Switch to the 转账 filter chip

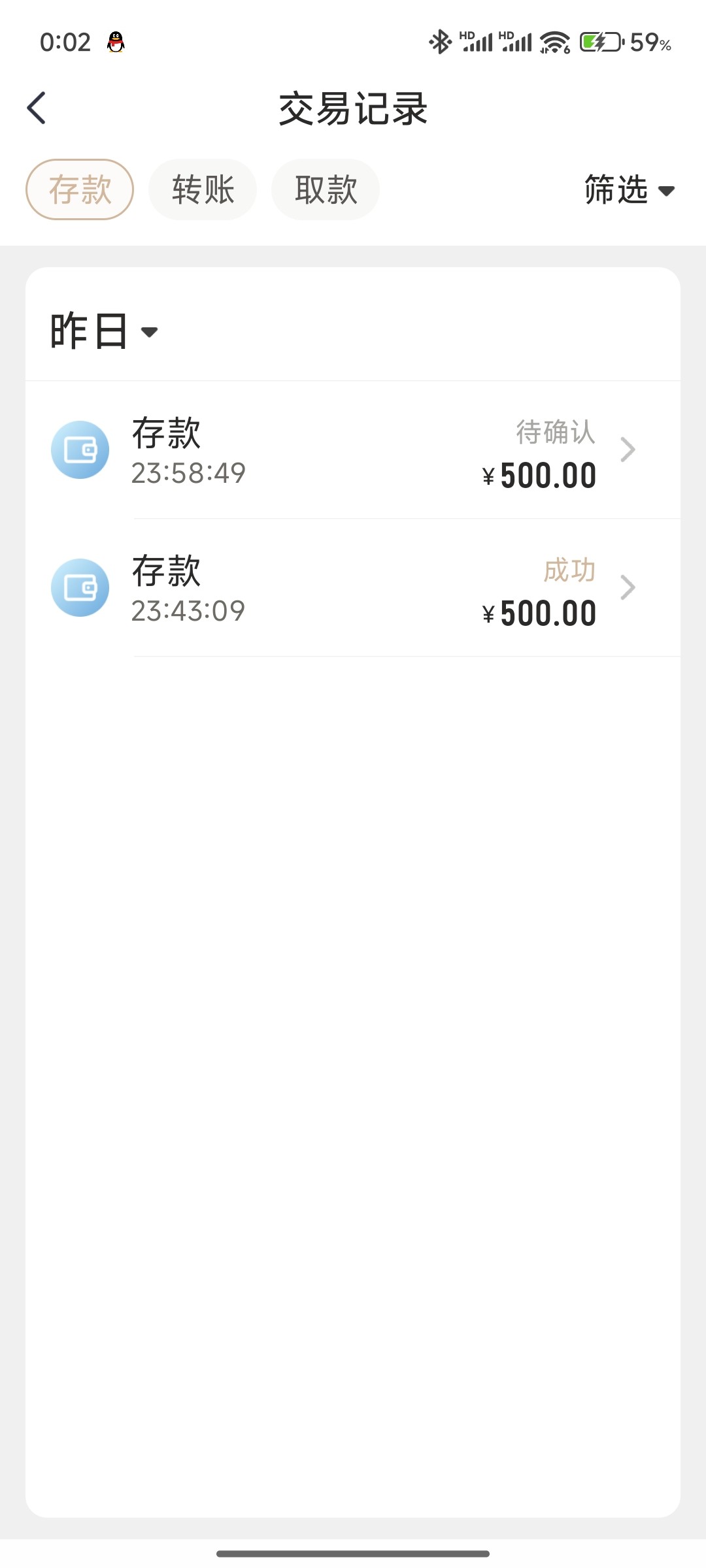coord(203,189)
